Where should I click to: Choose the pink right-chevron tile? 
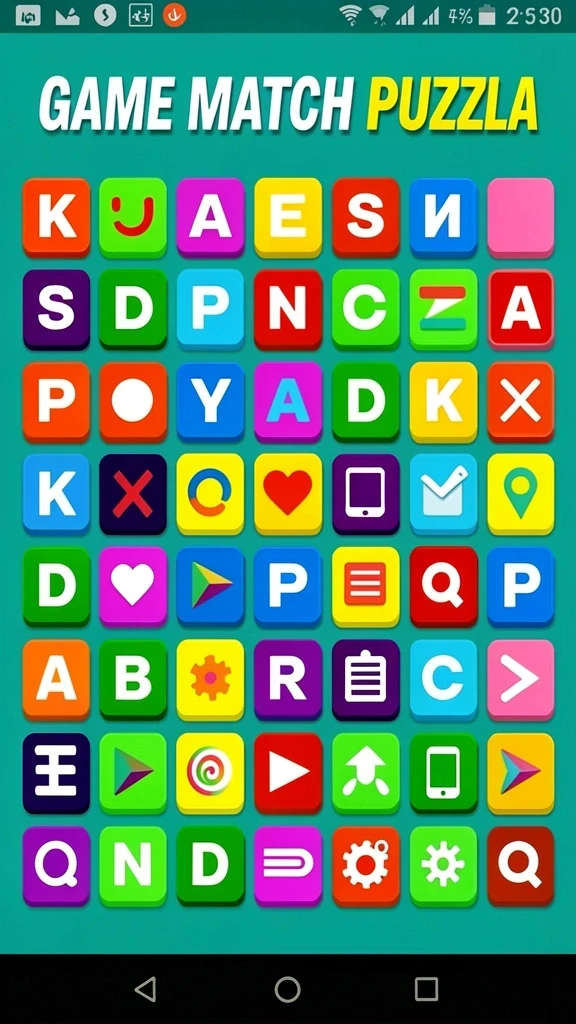(520, 680)
